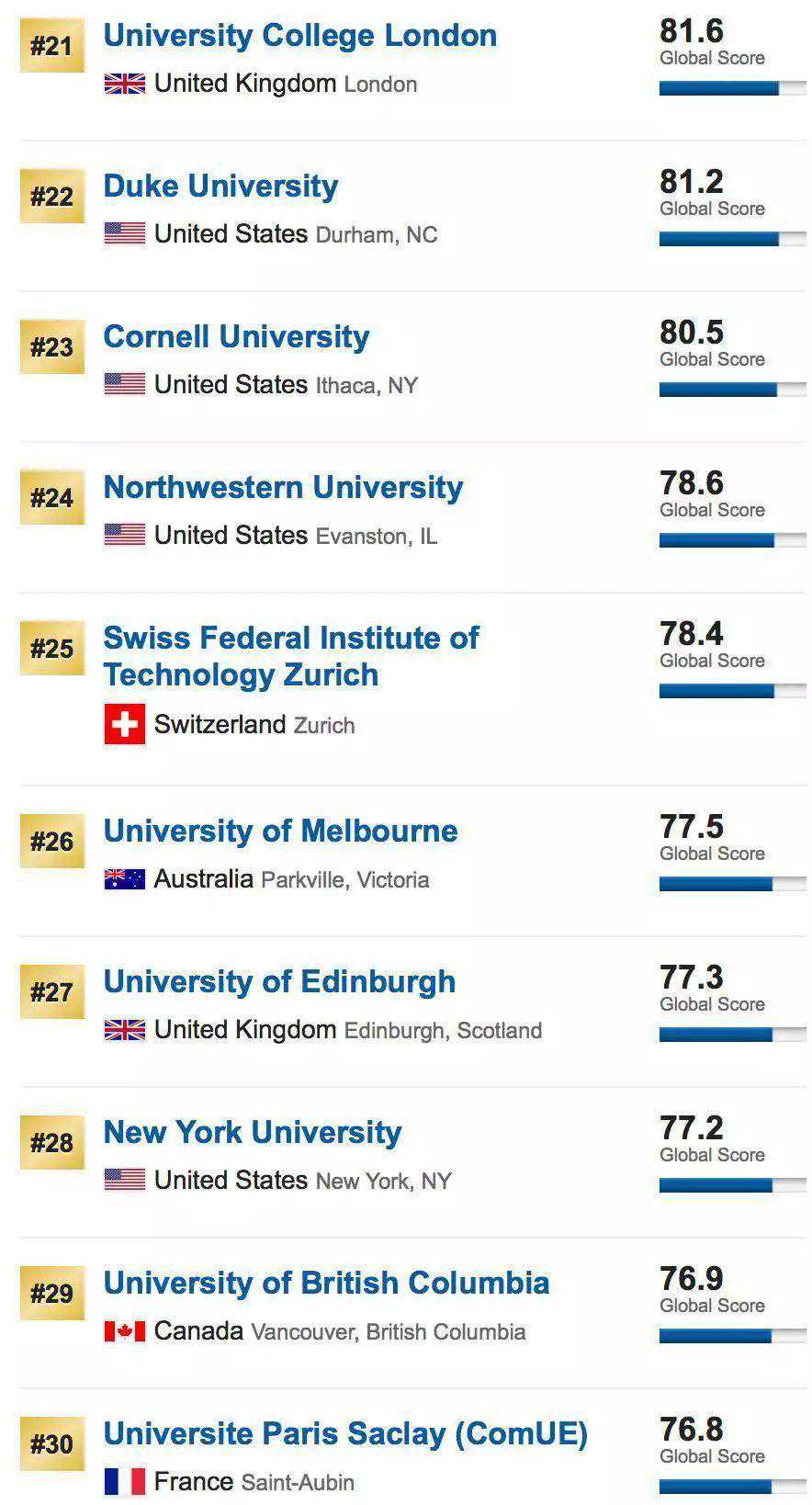This screenshot has height=1505, width=812.
Task: Open New York University's profile
Action: click(x=252, y=1133)
